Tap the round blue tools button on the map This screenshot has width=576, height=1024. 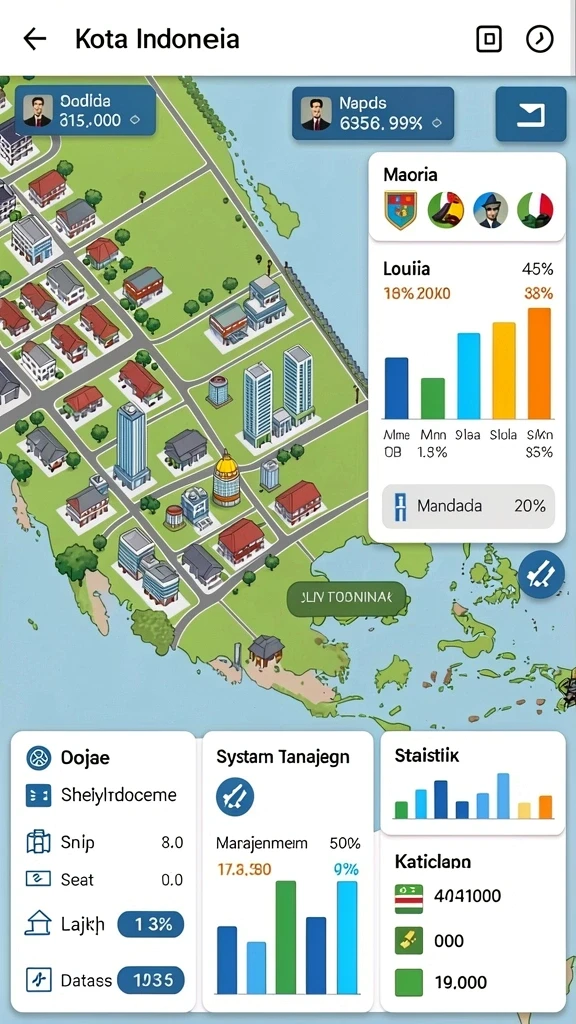click(541, 575)
